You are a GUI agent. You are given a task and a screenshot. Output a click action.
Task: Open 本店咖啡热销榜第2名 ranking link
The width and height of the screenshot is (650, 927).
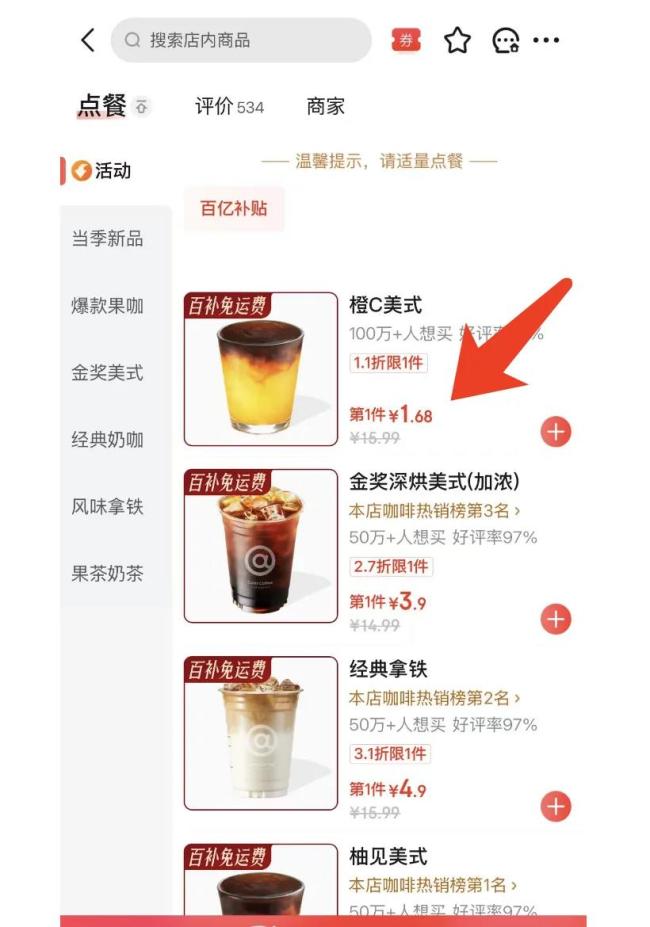[x=434, y=698]
